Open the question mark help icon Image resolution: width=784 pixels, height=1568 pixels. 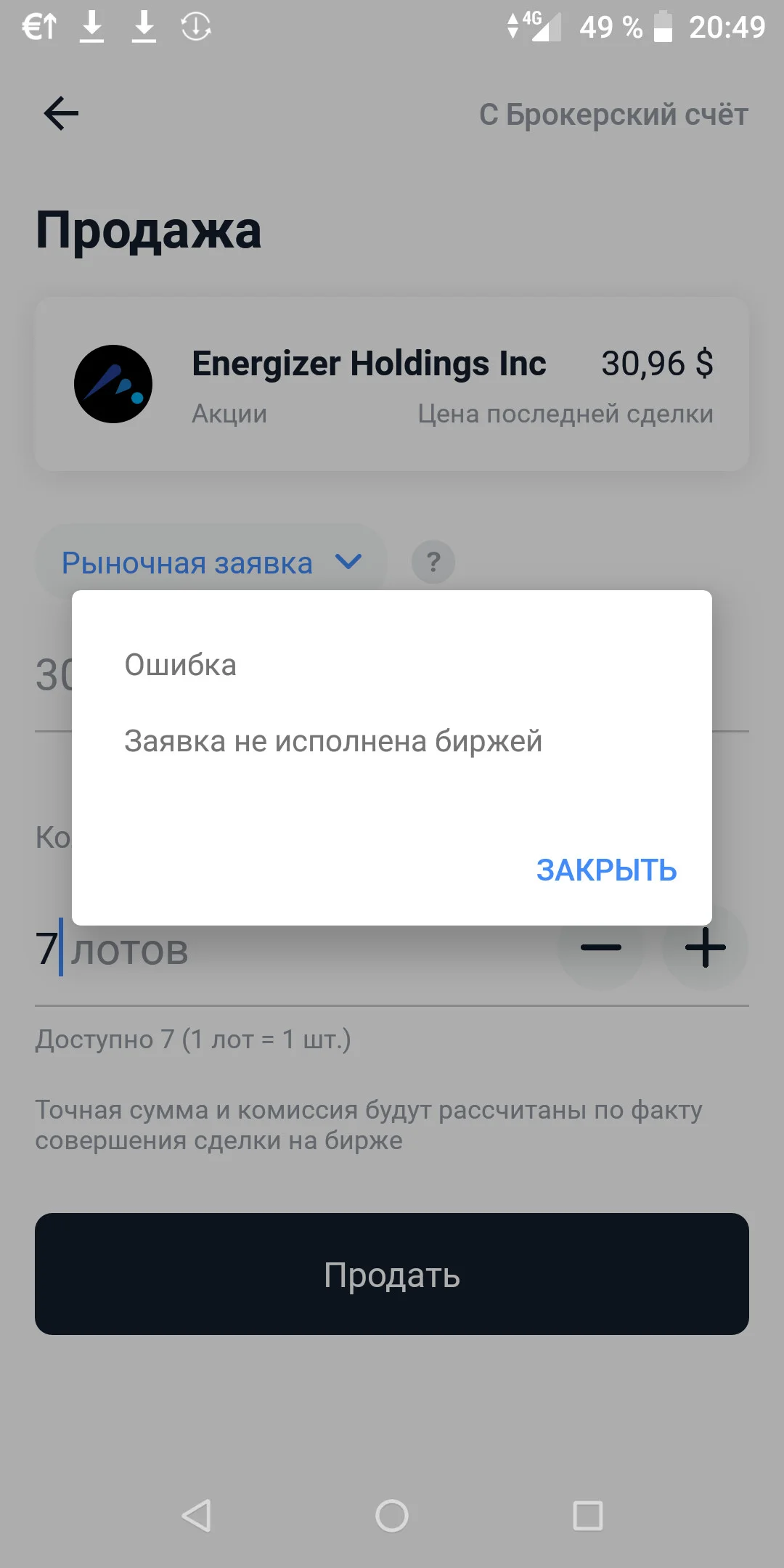[433, 562]
